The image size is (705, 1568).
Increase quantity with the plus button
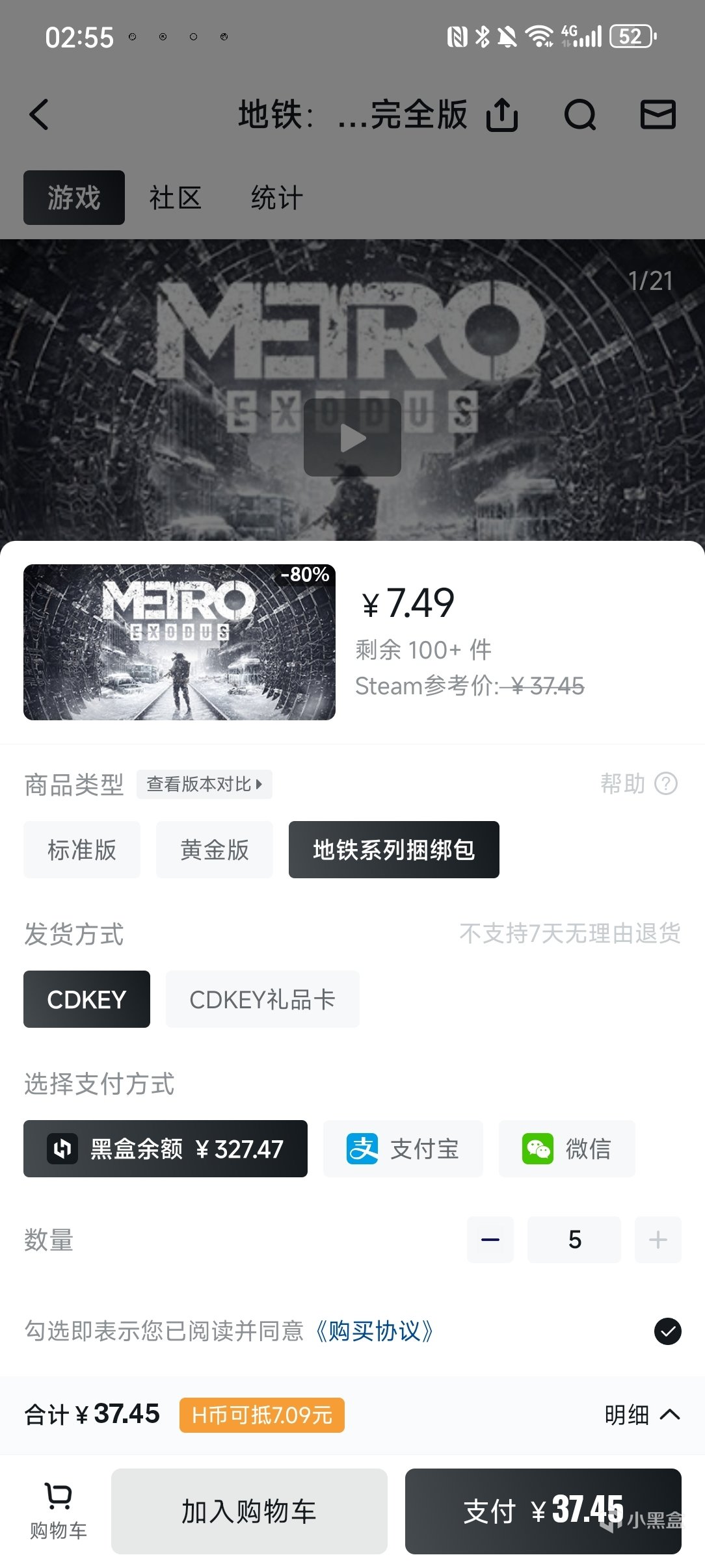658,1240
